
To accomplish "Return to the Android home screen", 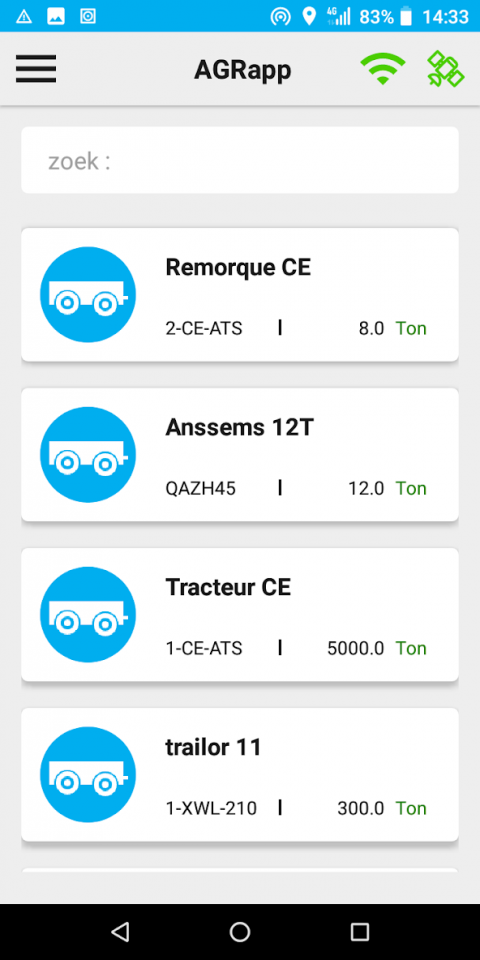I will (x=240, y=932).
